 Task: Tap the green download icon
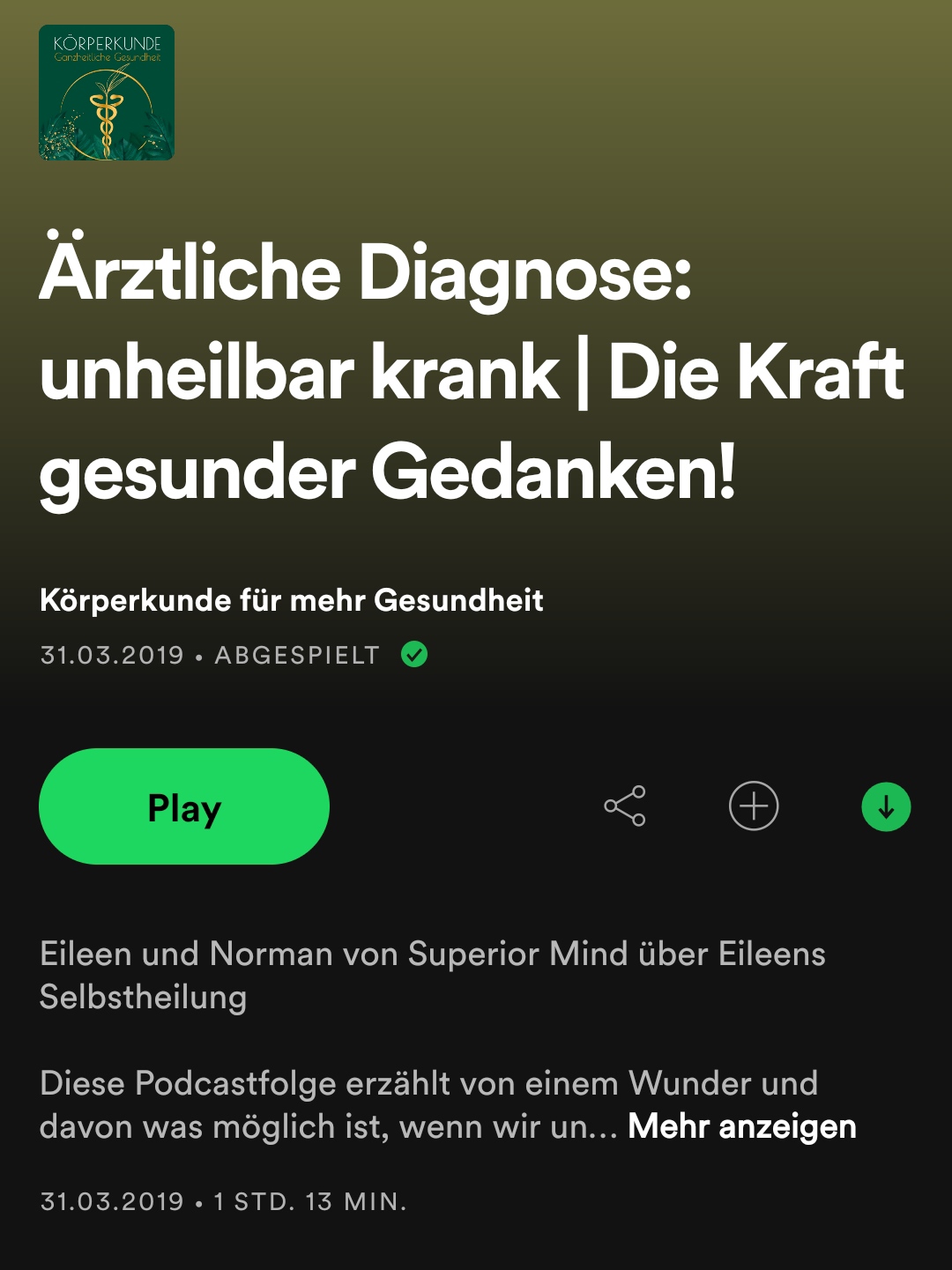click(x=886, y=806)
